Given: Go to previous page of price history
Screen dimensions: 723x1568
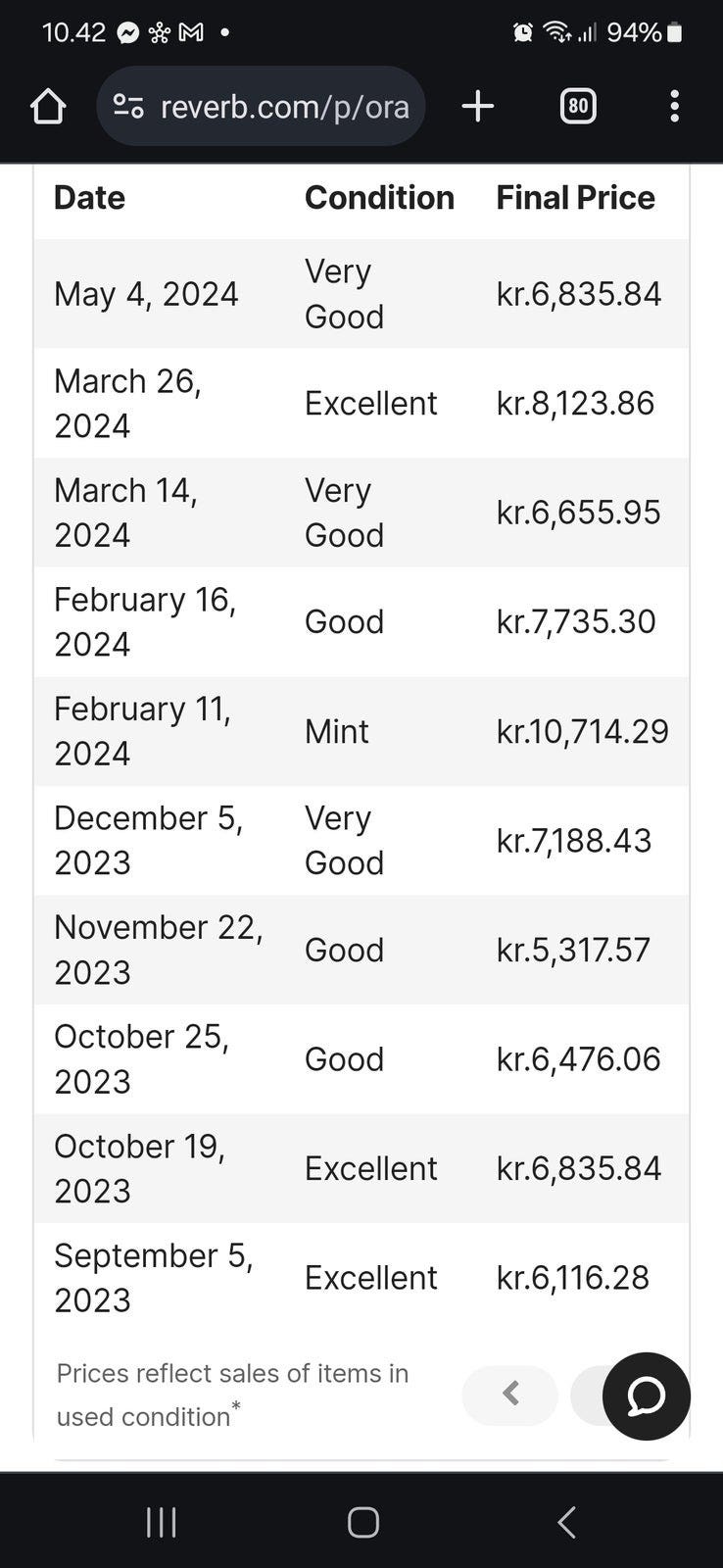Looking at the screenshot, I should point(509,1394).
